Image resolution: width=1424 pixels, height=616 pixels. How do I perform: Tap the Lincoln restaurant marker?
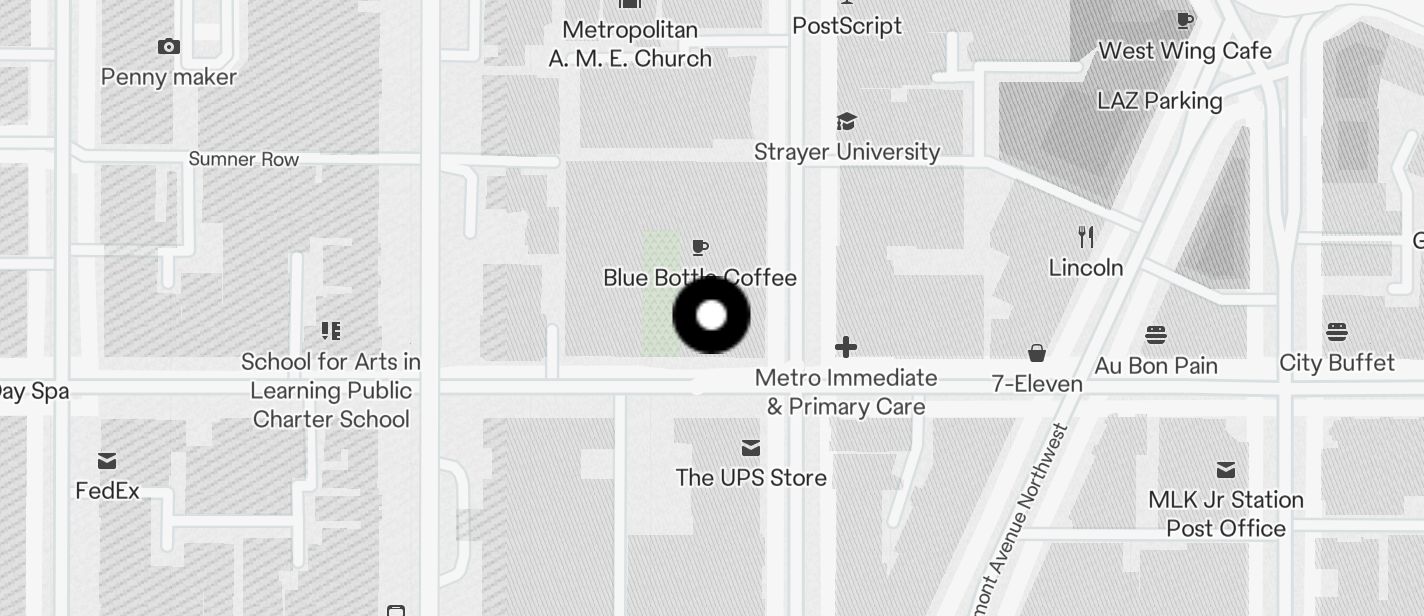[x=1086, y=237]
